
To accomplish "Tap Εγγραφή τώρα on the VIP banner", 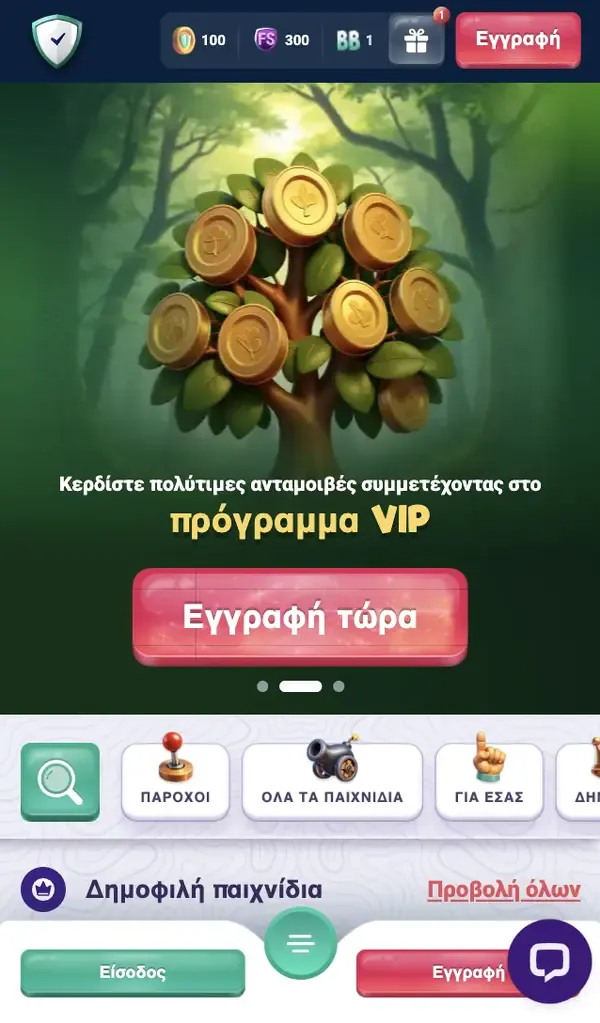I will point(300,616).
